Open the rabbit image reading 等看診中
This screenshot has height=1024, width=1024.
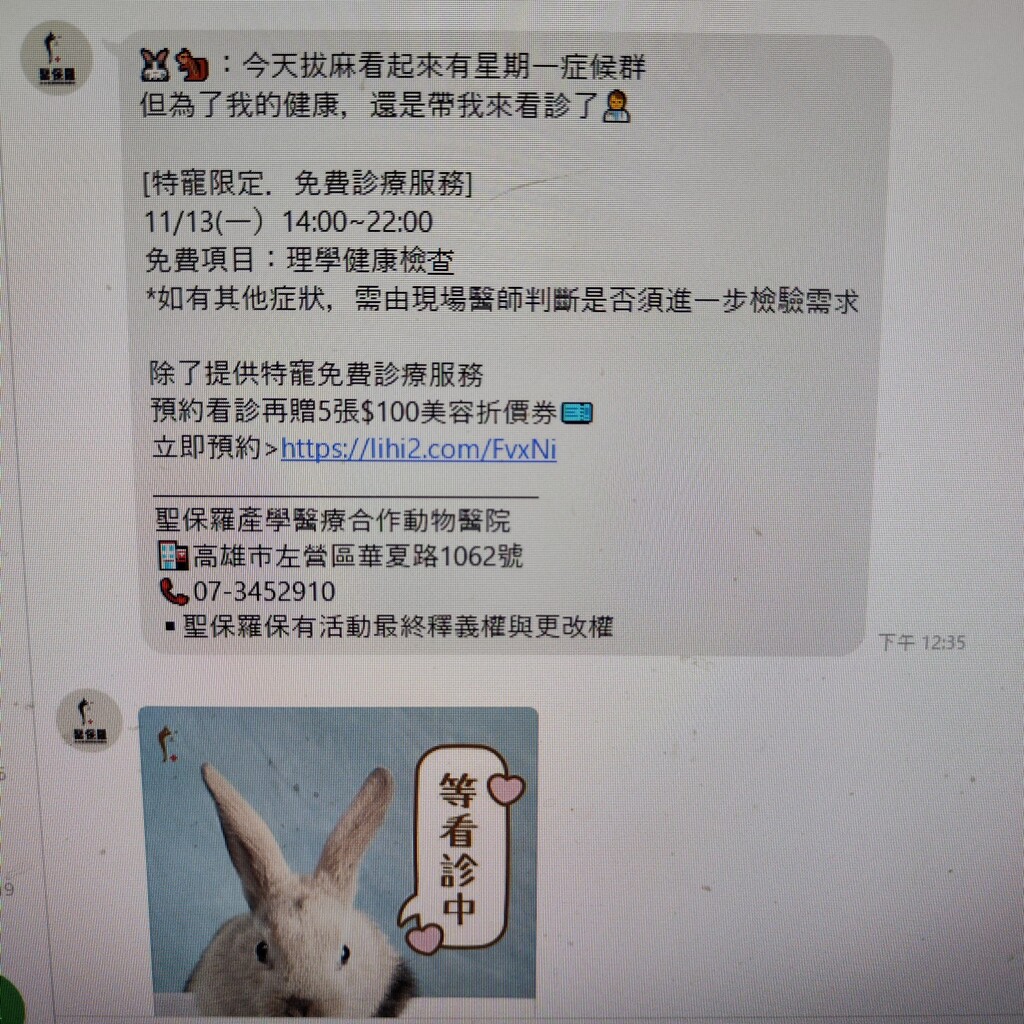point(338,860)
